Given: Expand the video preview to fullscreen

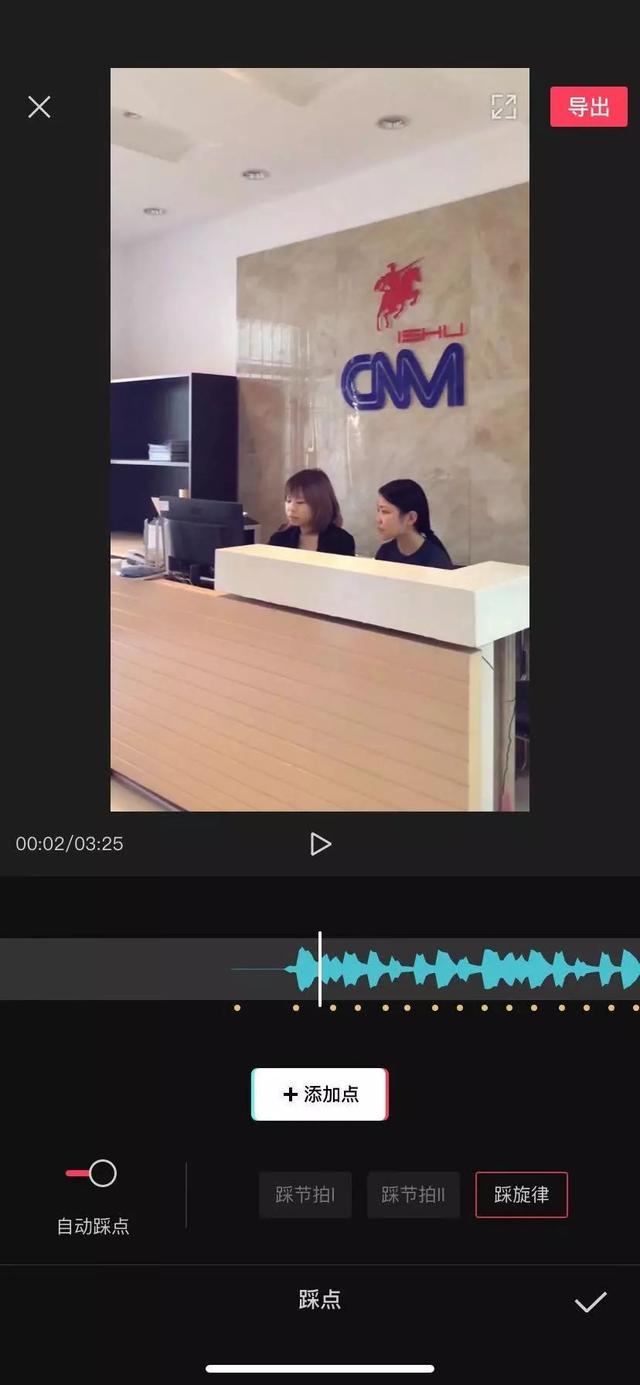Looking at the screenshot, I should click(x=504, y=107).
